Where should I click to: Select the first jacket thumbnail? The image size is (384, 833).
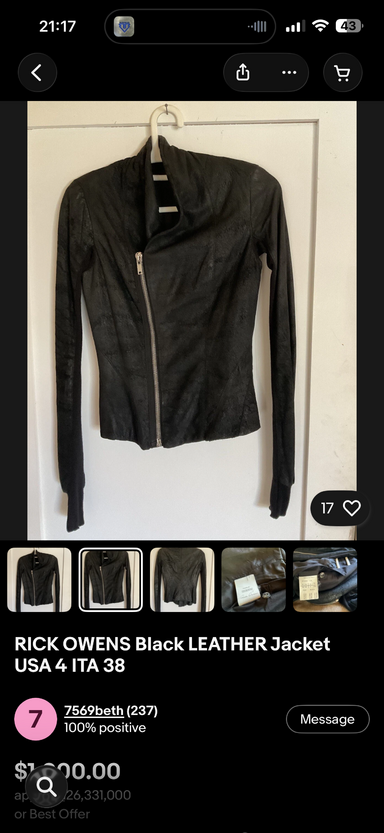[x=39, y=580]
